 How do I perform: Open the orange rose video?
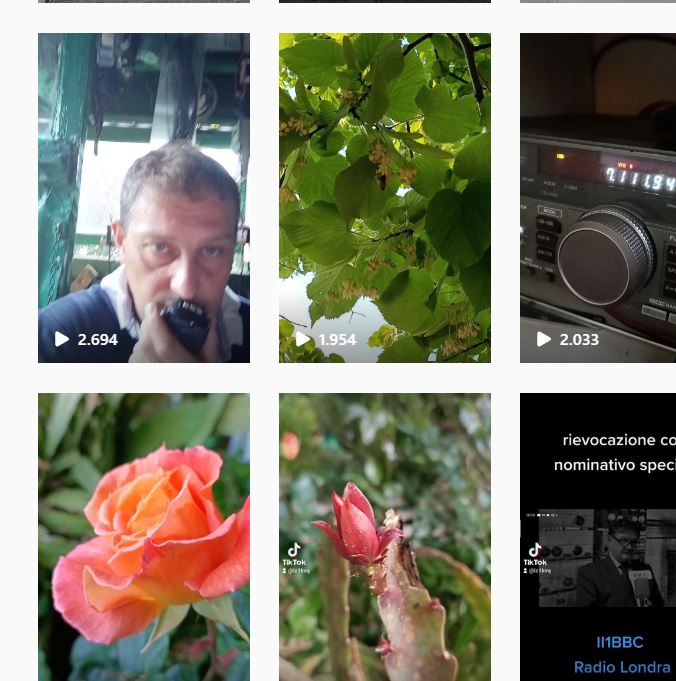(144, 536)
